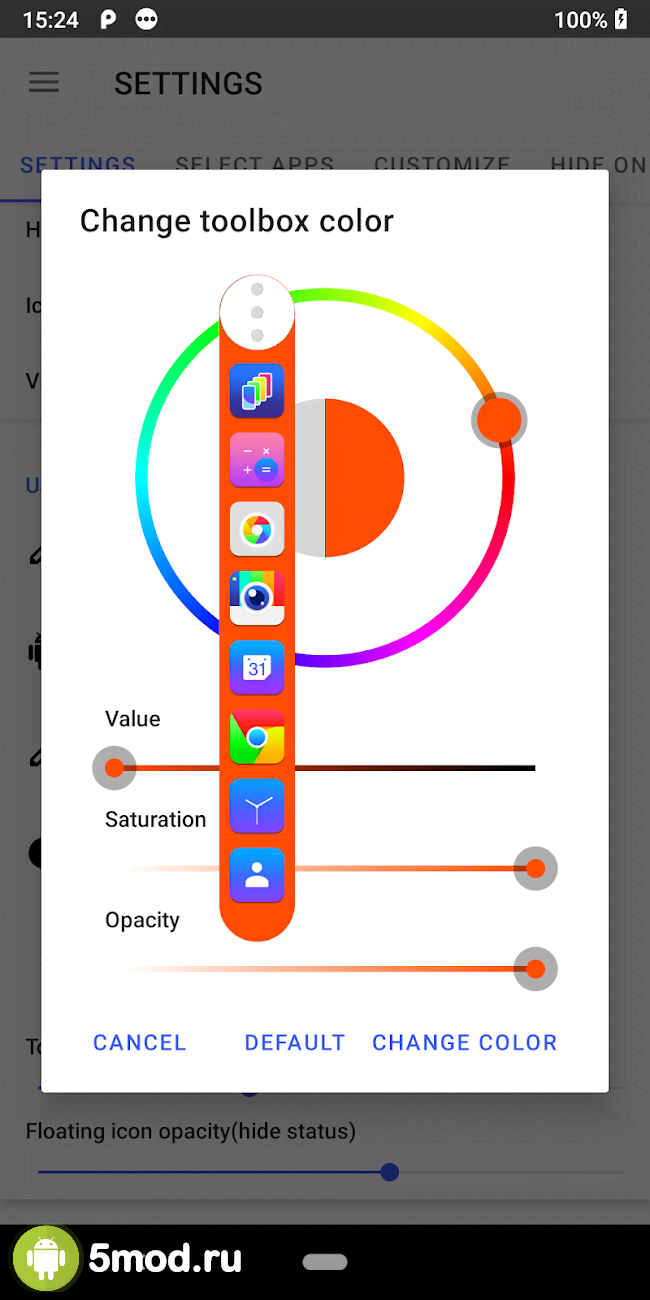This screenshot has height=1300, width=650.
Task: Tap the three-dot handle atop toolbox preview
Action: click(x=257, y=312)
